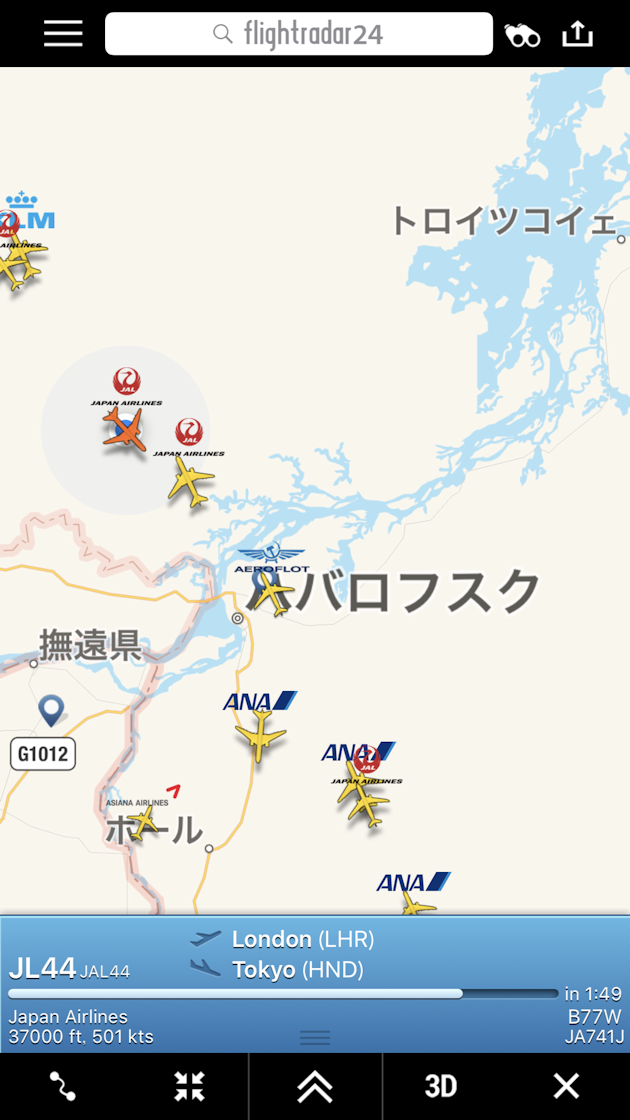This screenshot has width=630, height=1120.
Task: Open the blue location pin marker
Action: [51, 711]
